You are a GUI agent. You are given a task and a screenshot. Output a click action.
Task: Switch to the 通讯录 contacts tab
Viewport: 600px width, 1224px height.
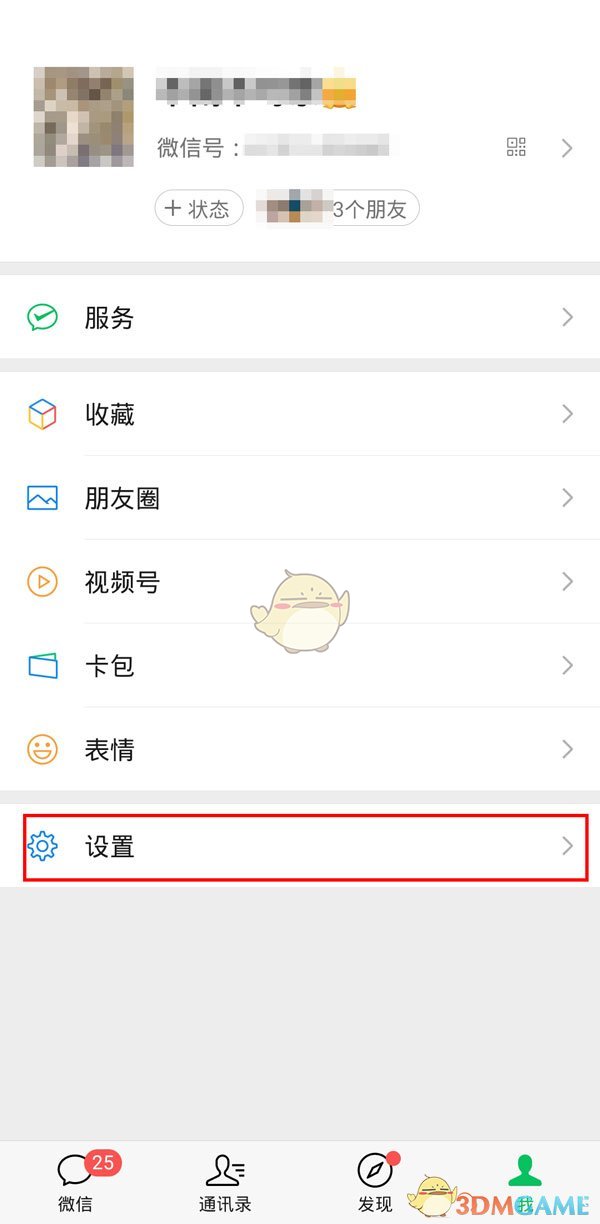click(x=225, y=1182)
